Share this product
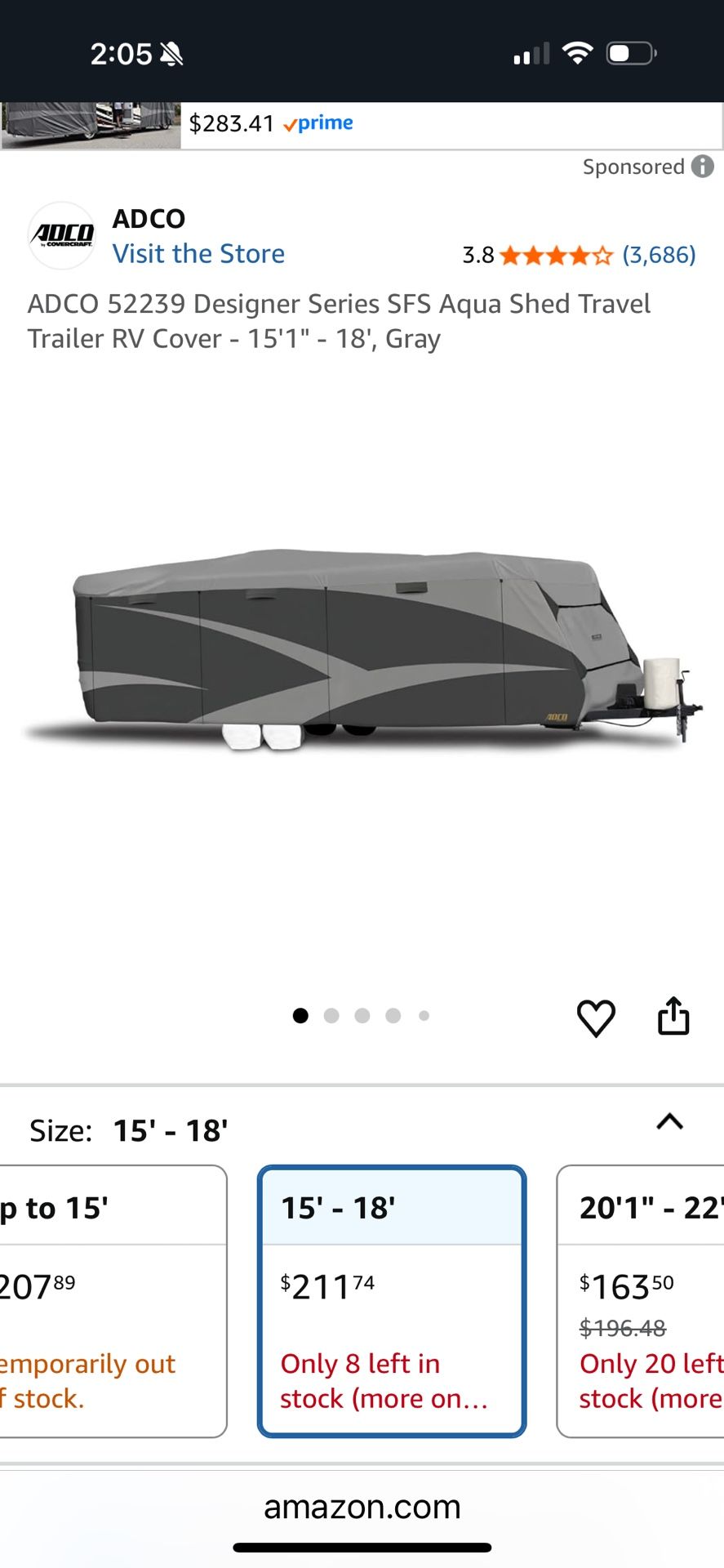The width and height of the screenshot is (724, 1568). [673, 1017]
